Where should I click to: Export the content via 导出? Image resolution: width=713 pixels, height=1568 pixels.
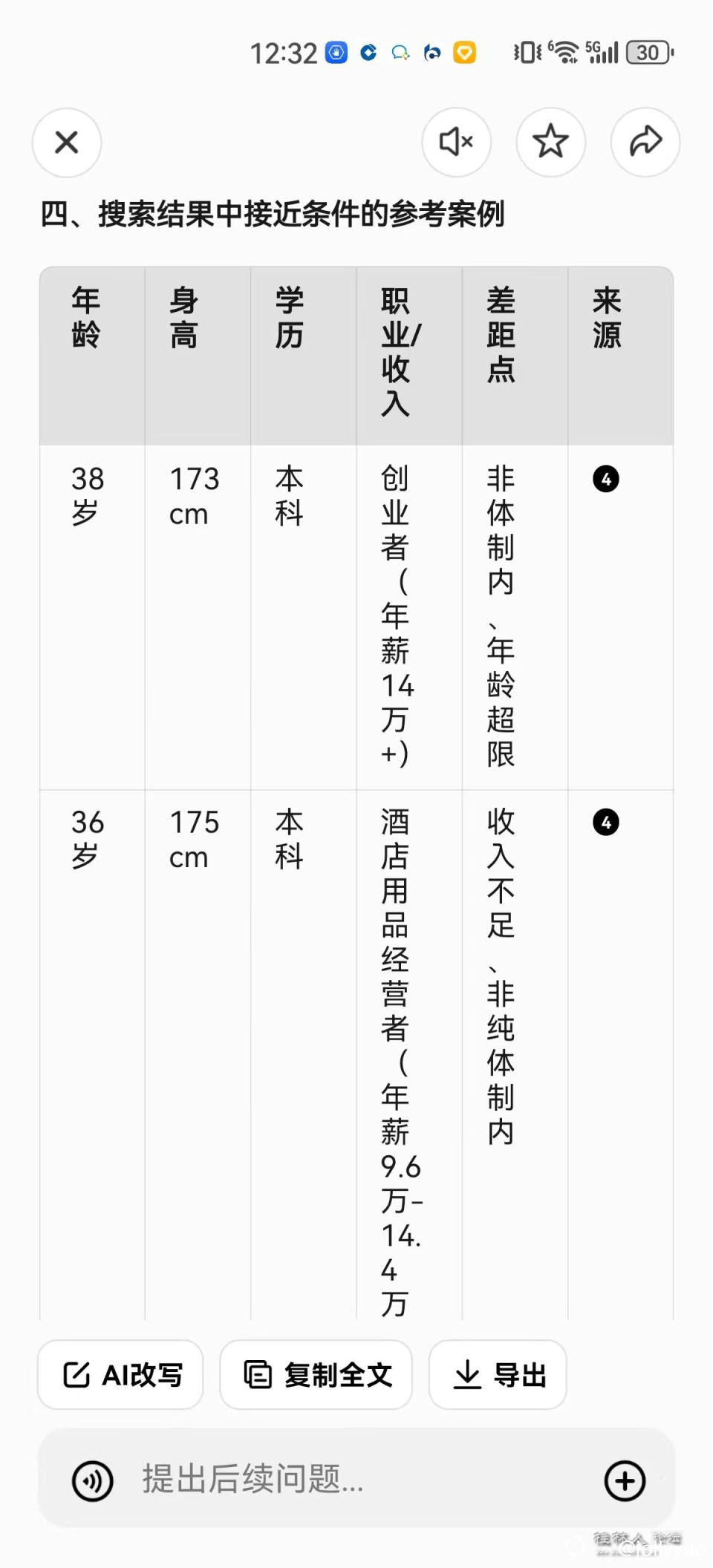497,1375
